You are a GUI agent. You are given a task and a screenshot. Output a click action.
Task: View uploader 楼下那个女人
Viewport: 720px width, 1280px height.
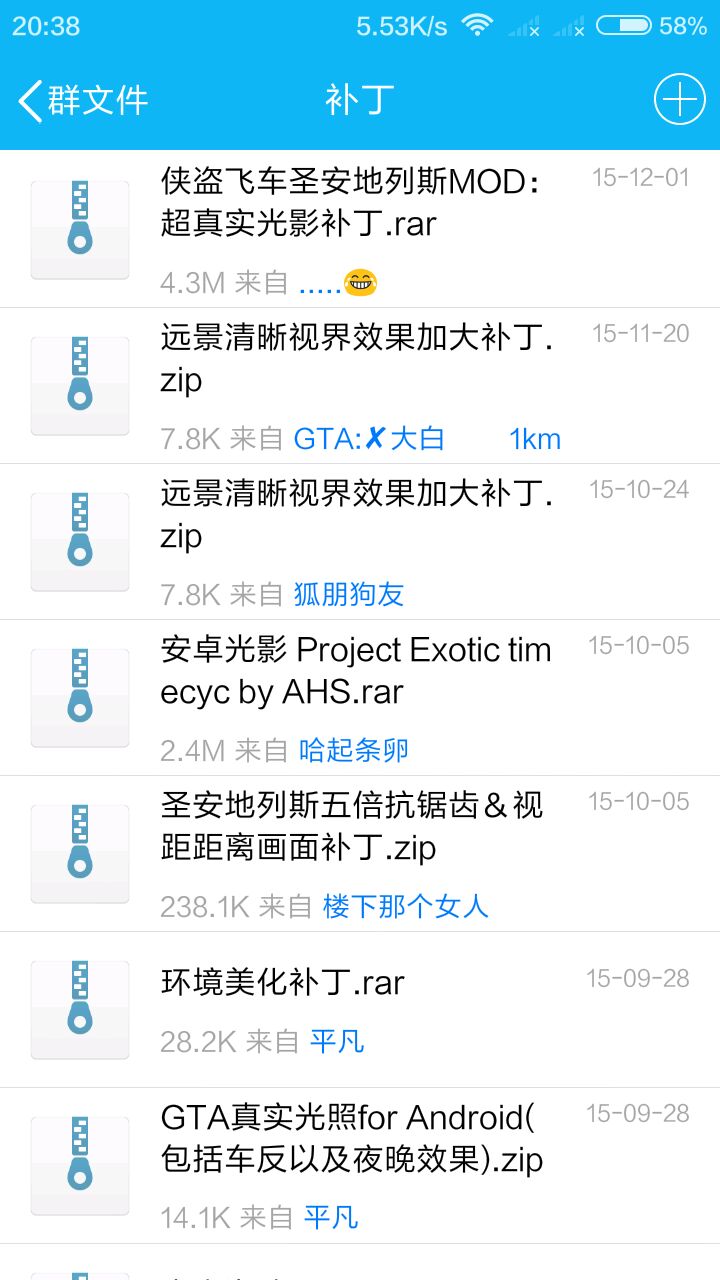[x=405, y=906]
